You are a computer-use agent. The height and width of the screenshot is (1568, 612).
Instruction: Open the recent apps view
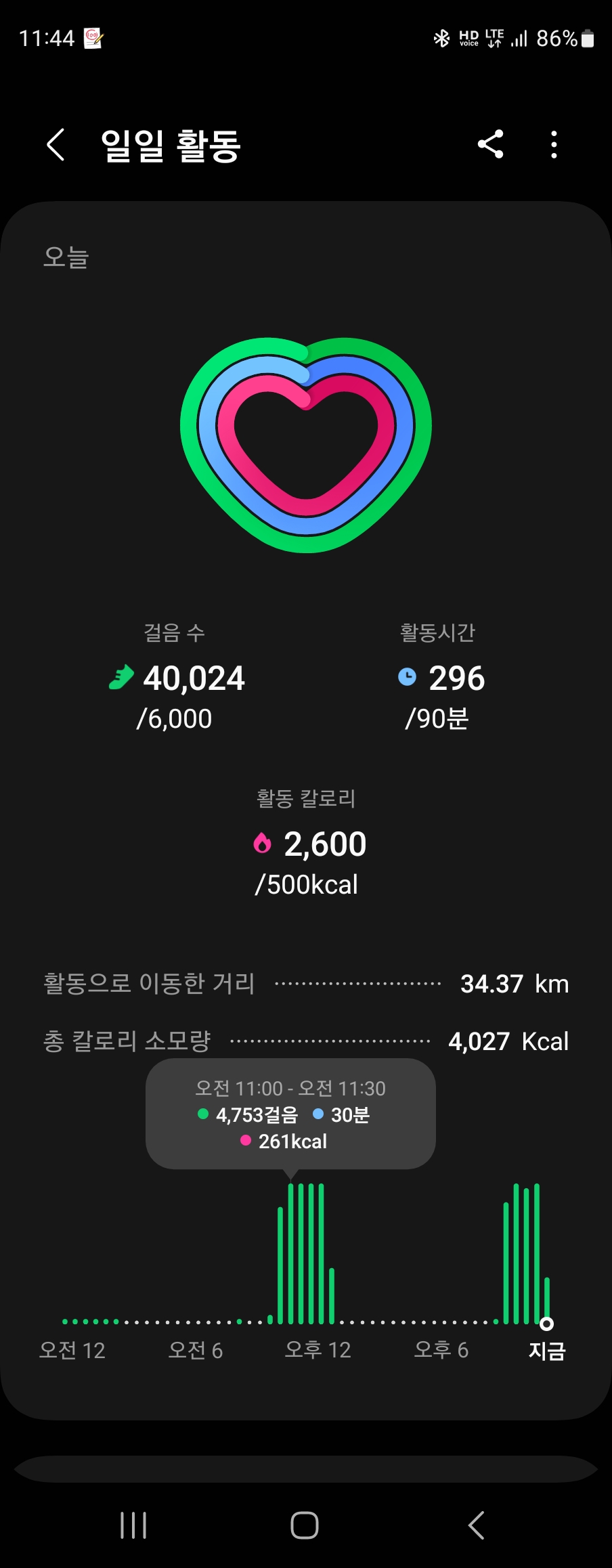coord(133,1525)
